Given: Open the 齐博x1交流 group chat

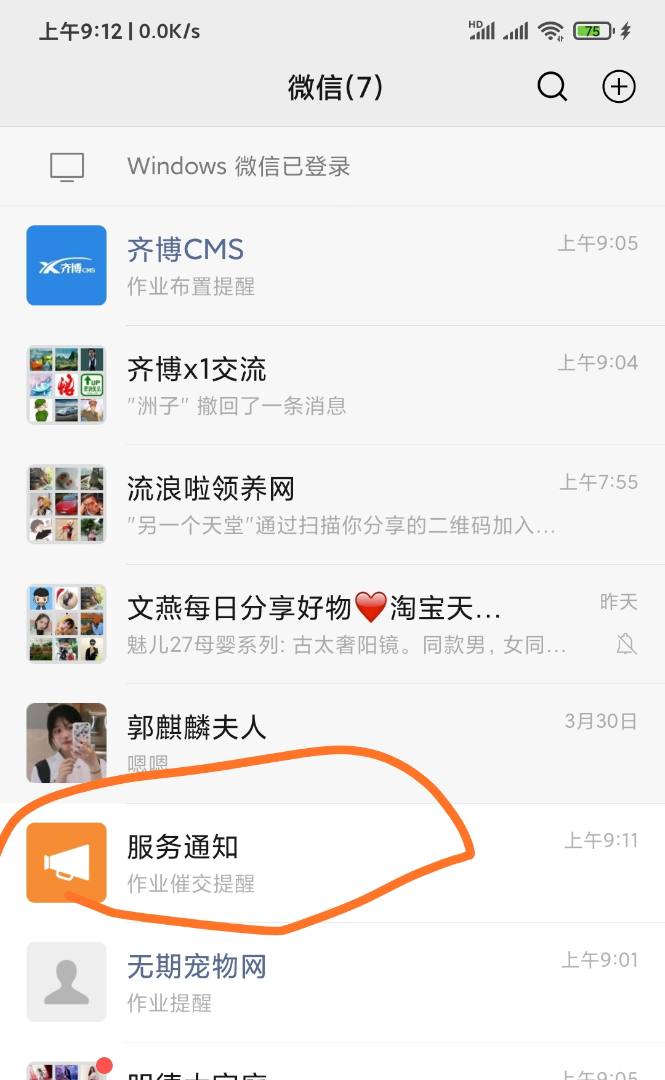Looking at the screenshot, I should (332, 385).
